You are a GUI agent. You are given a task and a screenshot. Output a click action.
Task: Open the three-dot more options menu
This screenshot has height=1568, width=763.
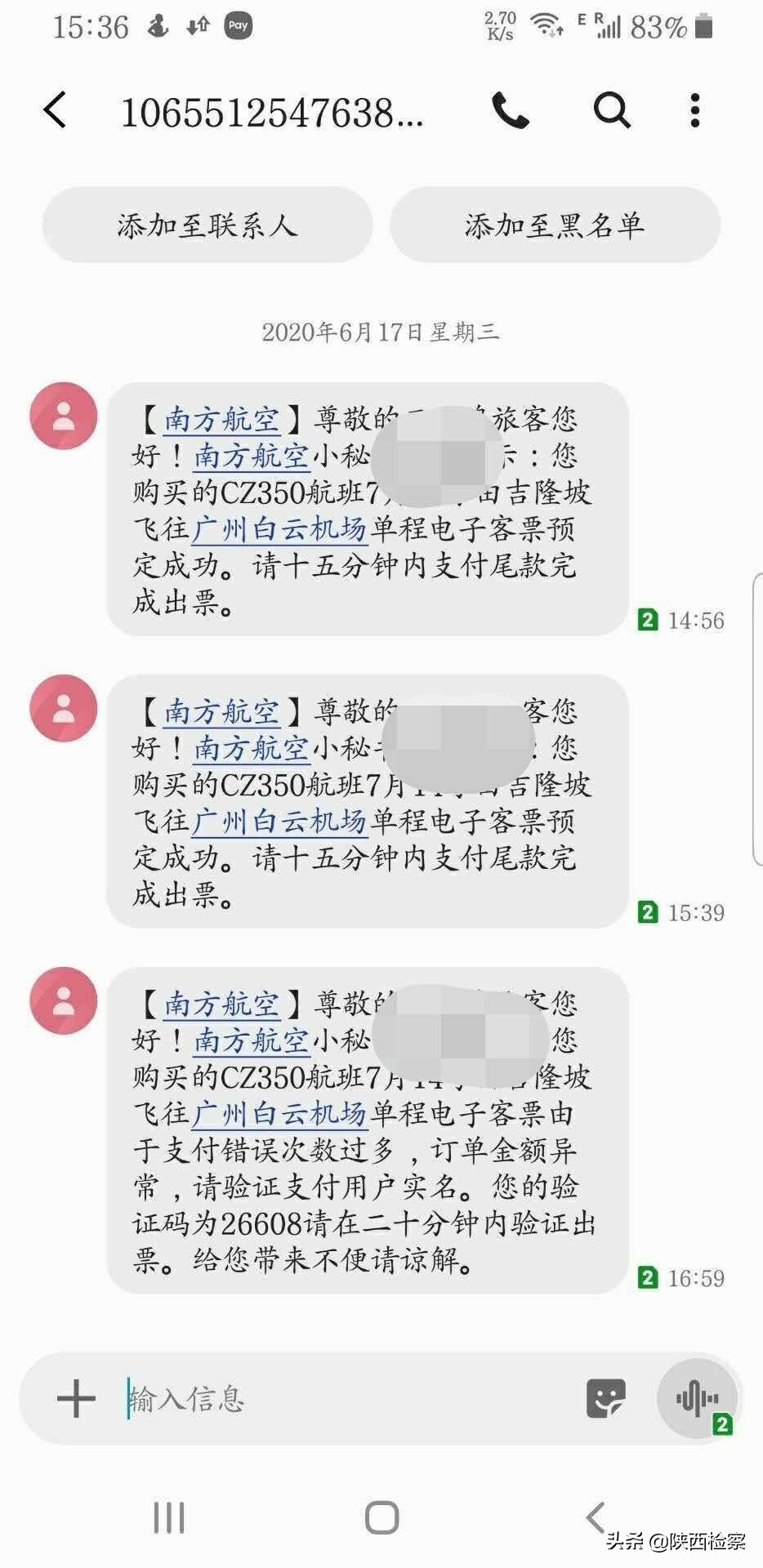[x=695, y=110]
